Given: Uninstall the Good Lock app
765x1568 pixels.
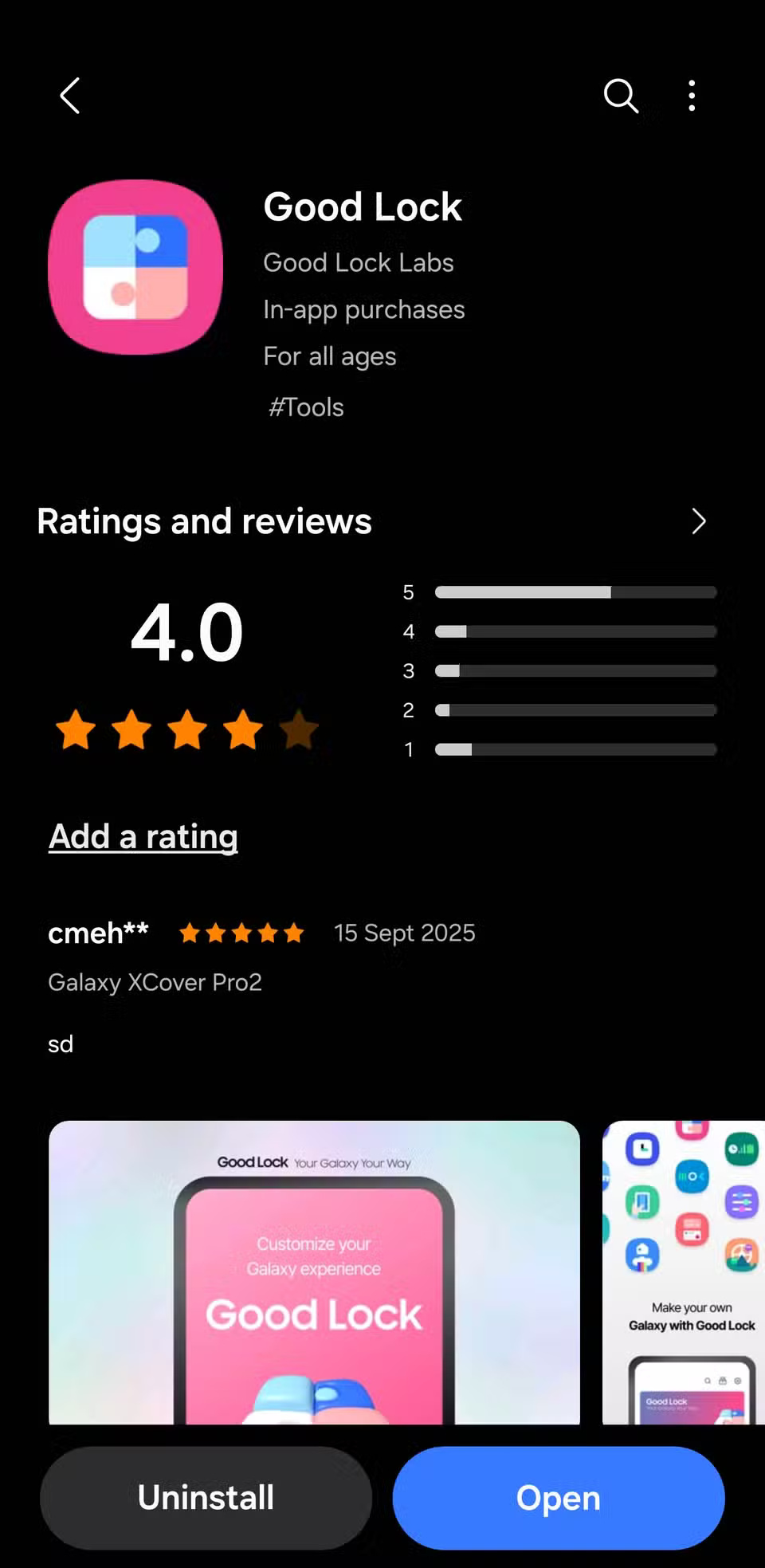Looking at the screenshot, I should tap(206, 1498).
